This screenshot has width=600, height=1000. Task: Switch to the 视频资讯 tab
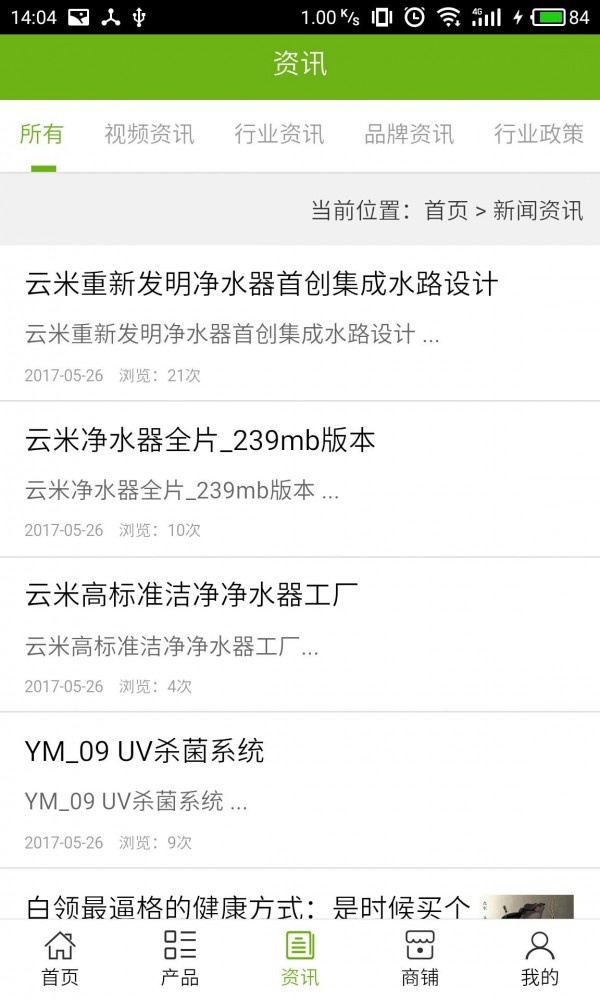149,134
